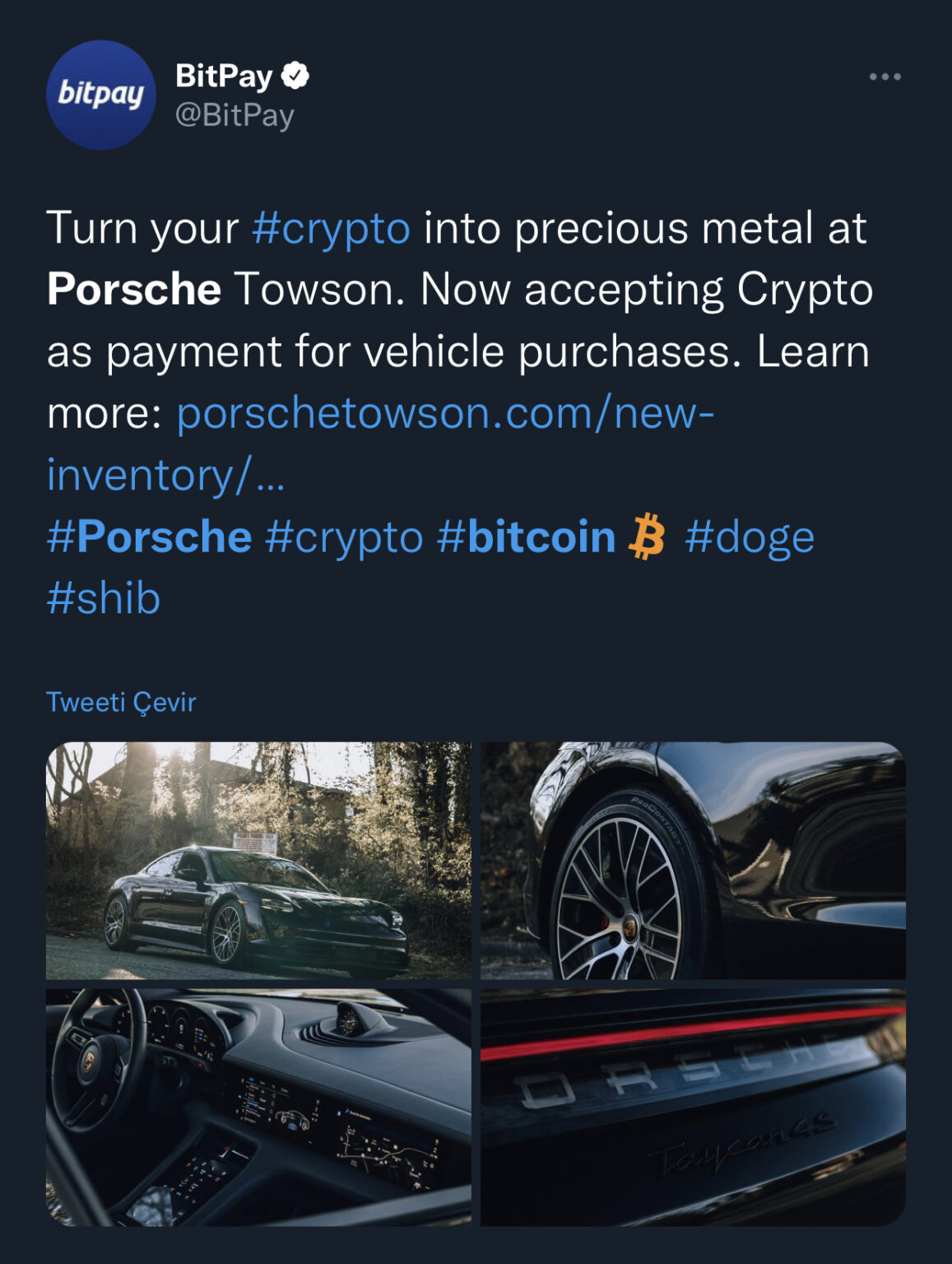View the wheel close-up photo
This screenshot has height=1264, width=952.
click(693, 860)
